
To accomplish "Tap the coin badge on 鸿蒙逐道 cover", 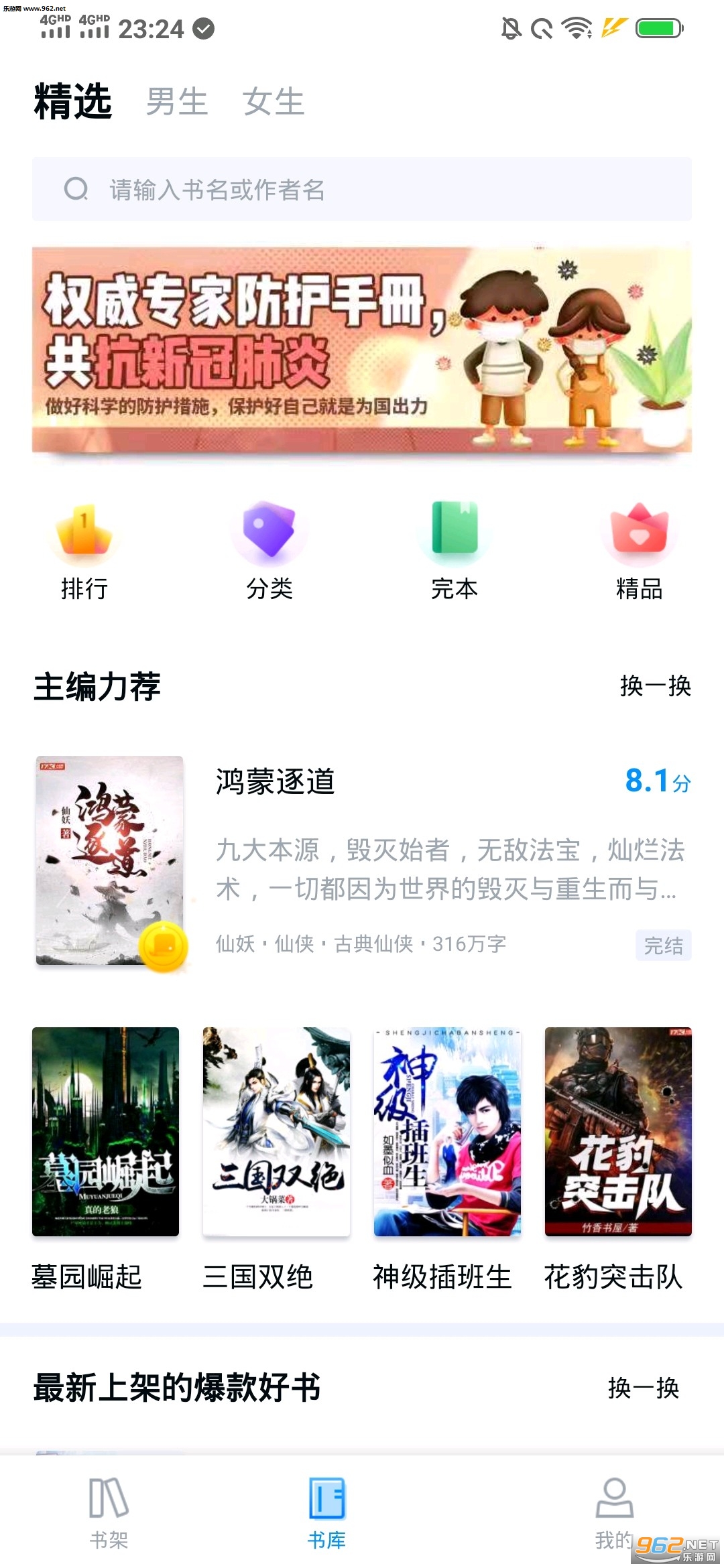I will (164, 945).
